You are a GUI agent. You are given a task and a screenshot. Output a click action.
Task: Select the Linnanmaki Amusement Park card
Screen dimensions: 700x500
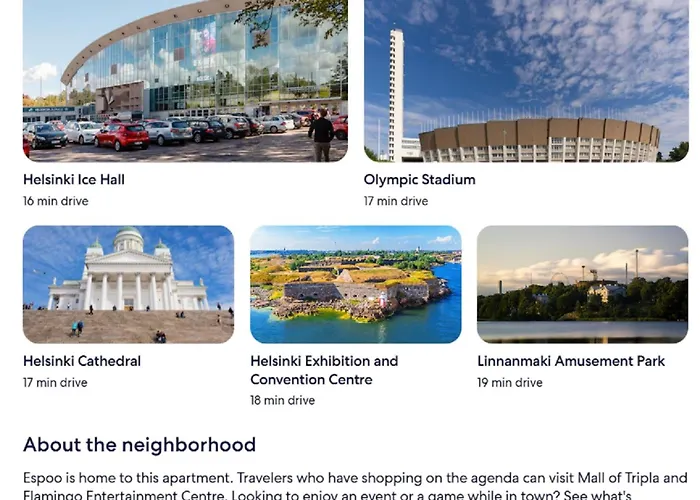coord(582,285)
